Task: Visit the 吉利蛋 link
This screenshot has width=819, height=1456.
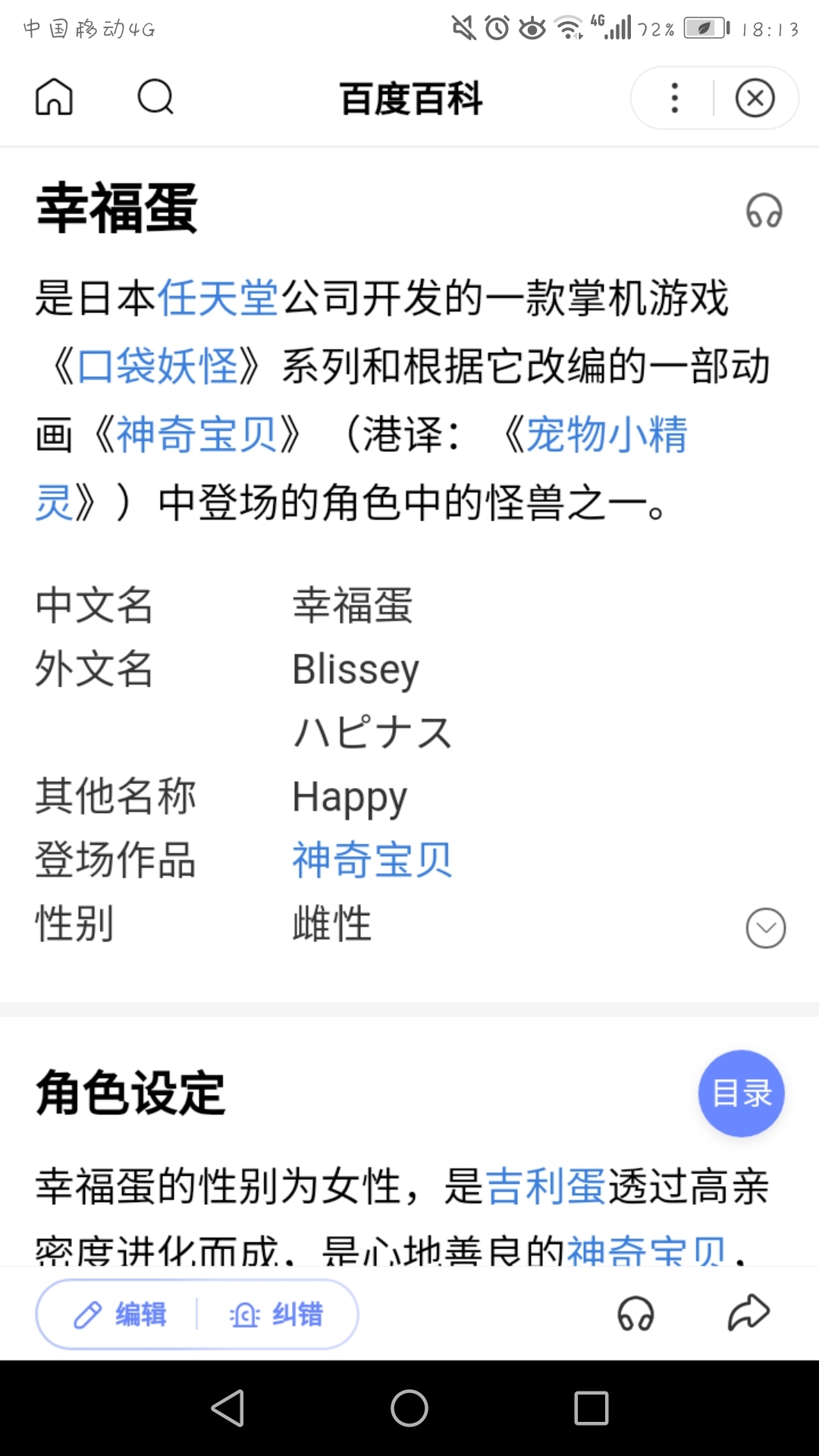Action: (545, 1186)
